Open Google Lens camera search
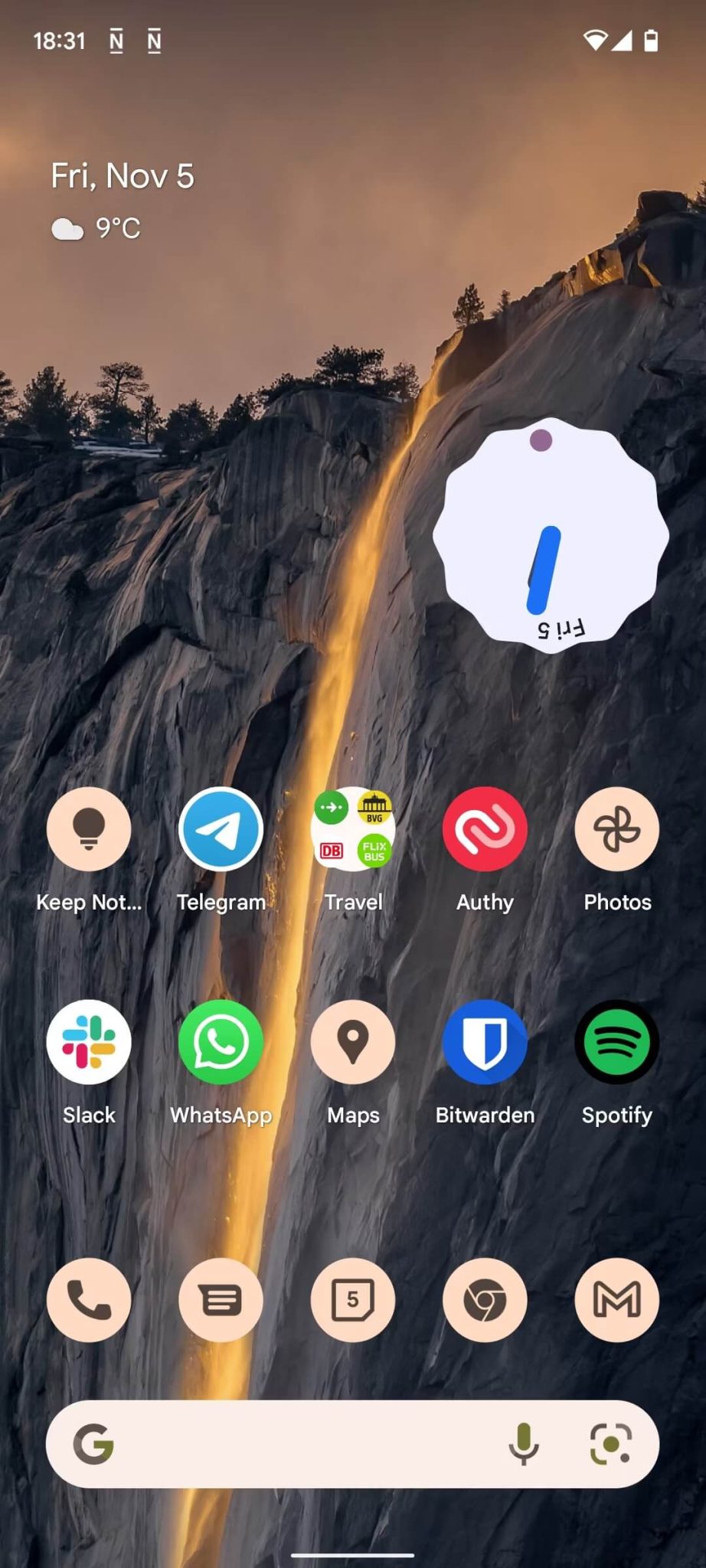This screenshot has width=706, height=1568. tap(610, 1445)
